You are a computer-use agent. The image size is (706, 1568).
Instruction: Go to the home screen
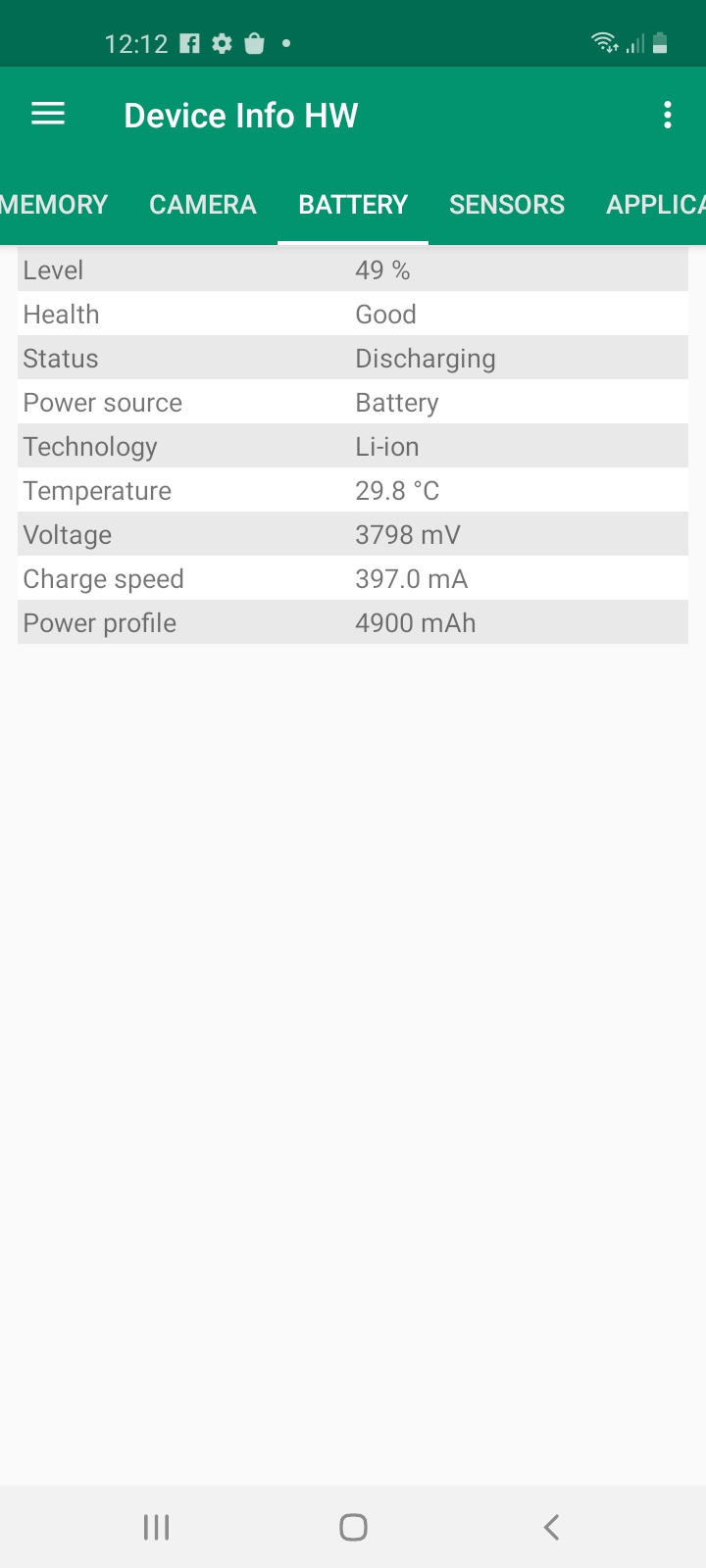(353, 1527)
